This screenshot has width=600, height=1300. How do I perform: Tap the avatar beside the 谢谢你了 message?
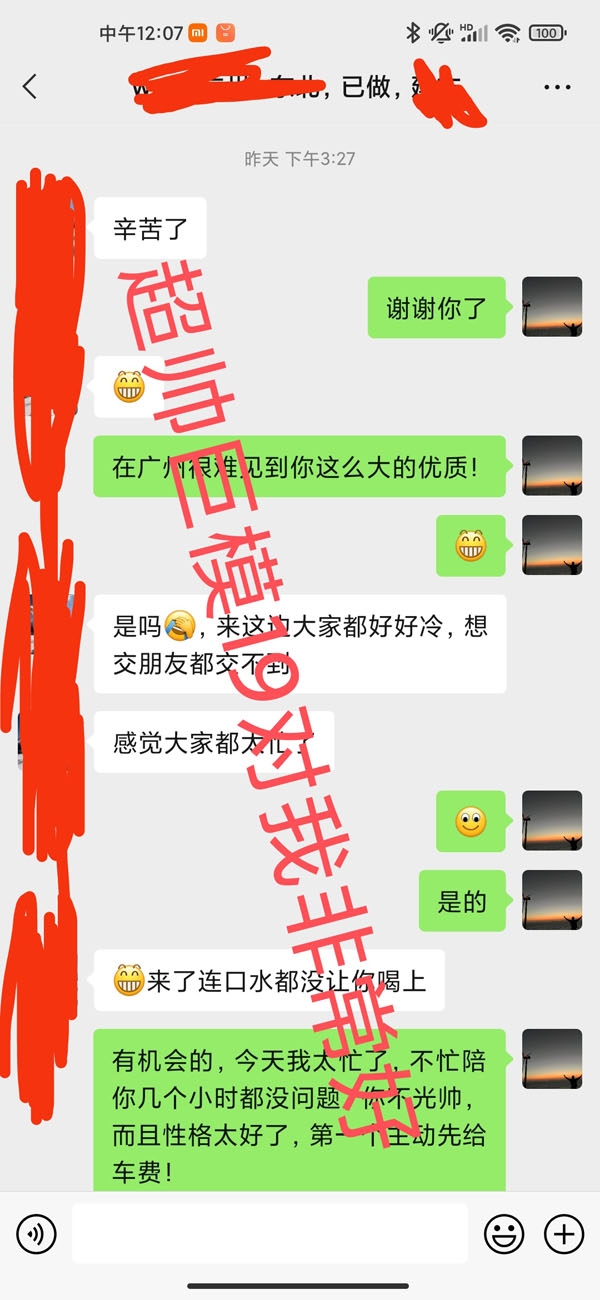click(552, 307)
